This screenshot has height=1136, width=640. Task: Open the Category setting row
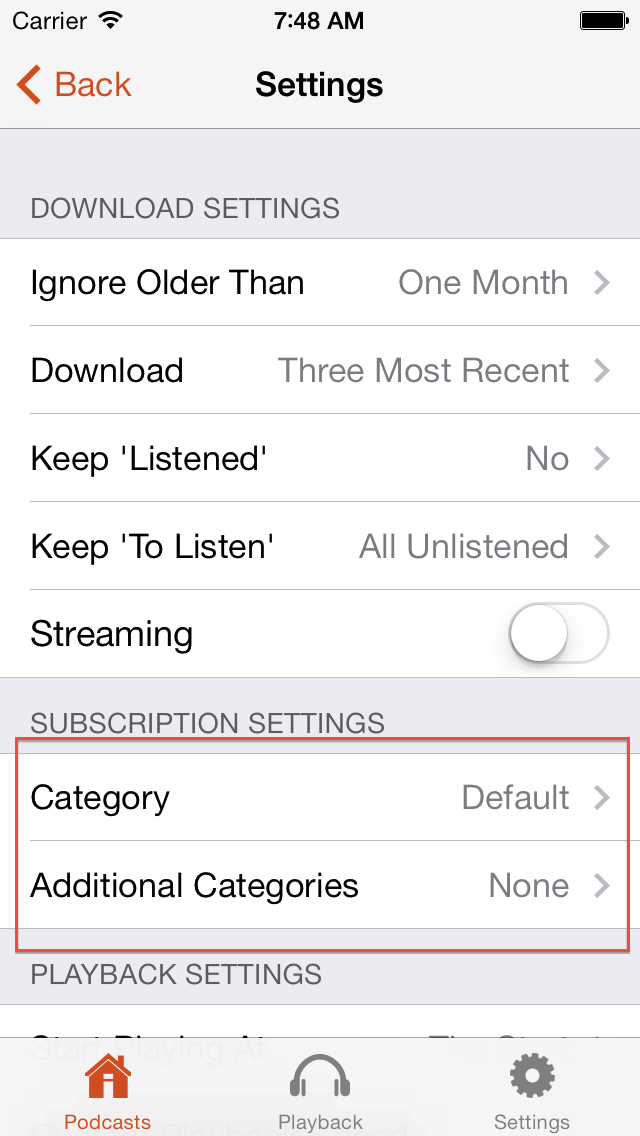click(320, 798)
